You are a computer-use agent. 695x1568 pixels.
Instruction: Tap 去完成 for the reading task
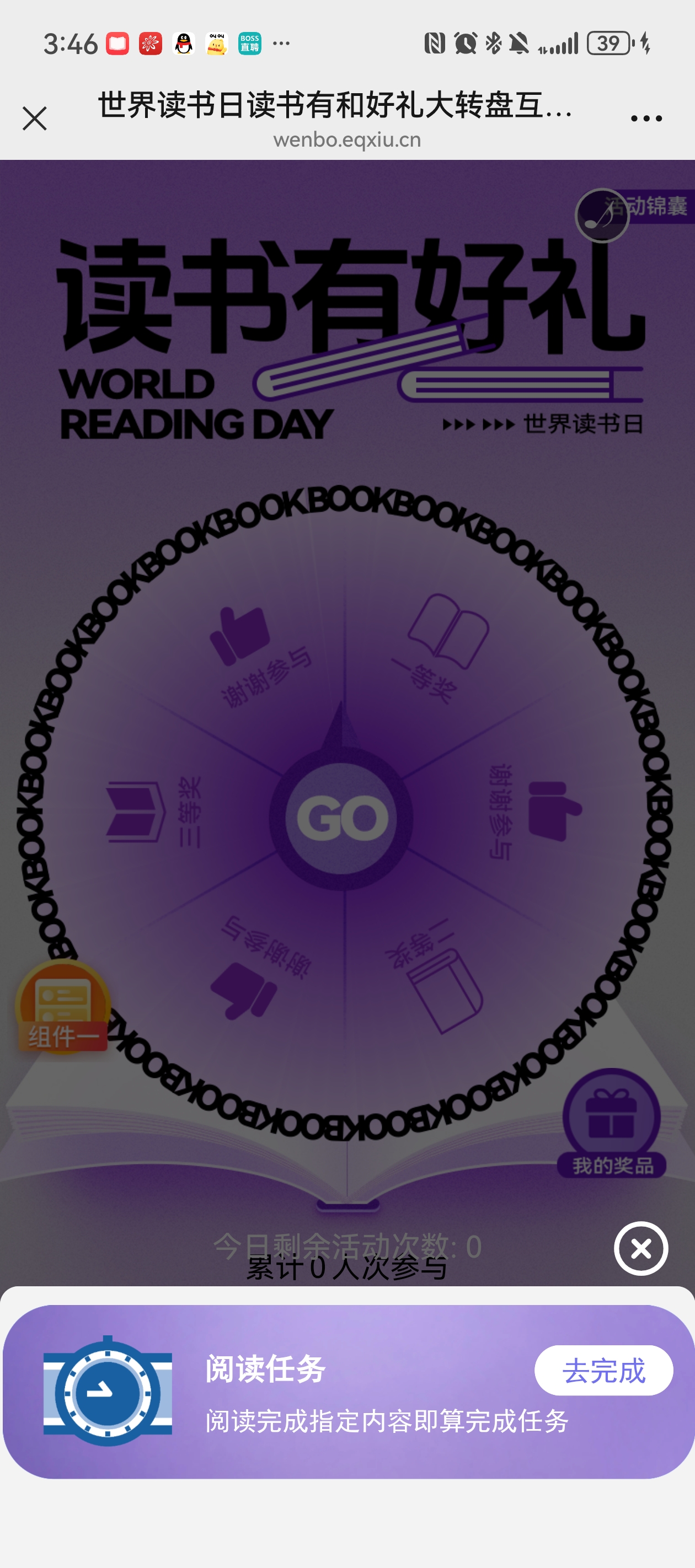coord(603,1370)
